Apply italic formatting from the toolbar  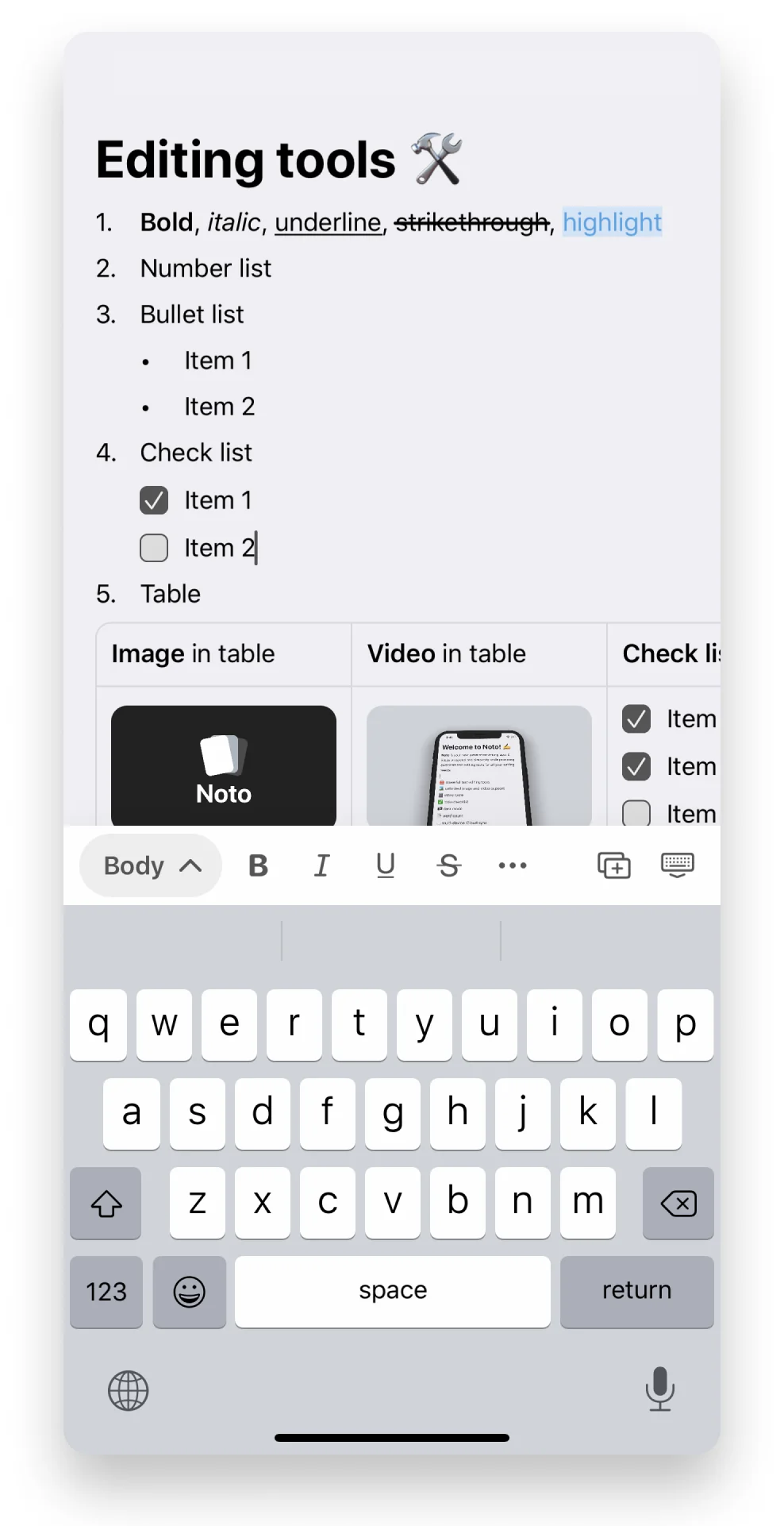(x=321, y=865)
